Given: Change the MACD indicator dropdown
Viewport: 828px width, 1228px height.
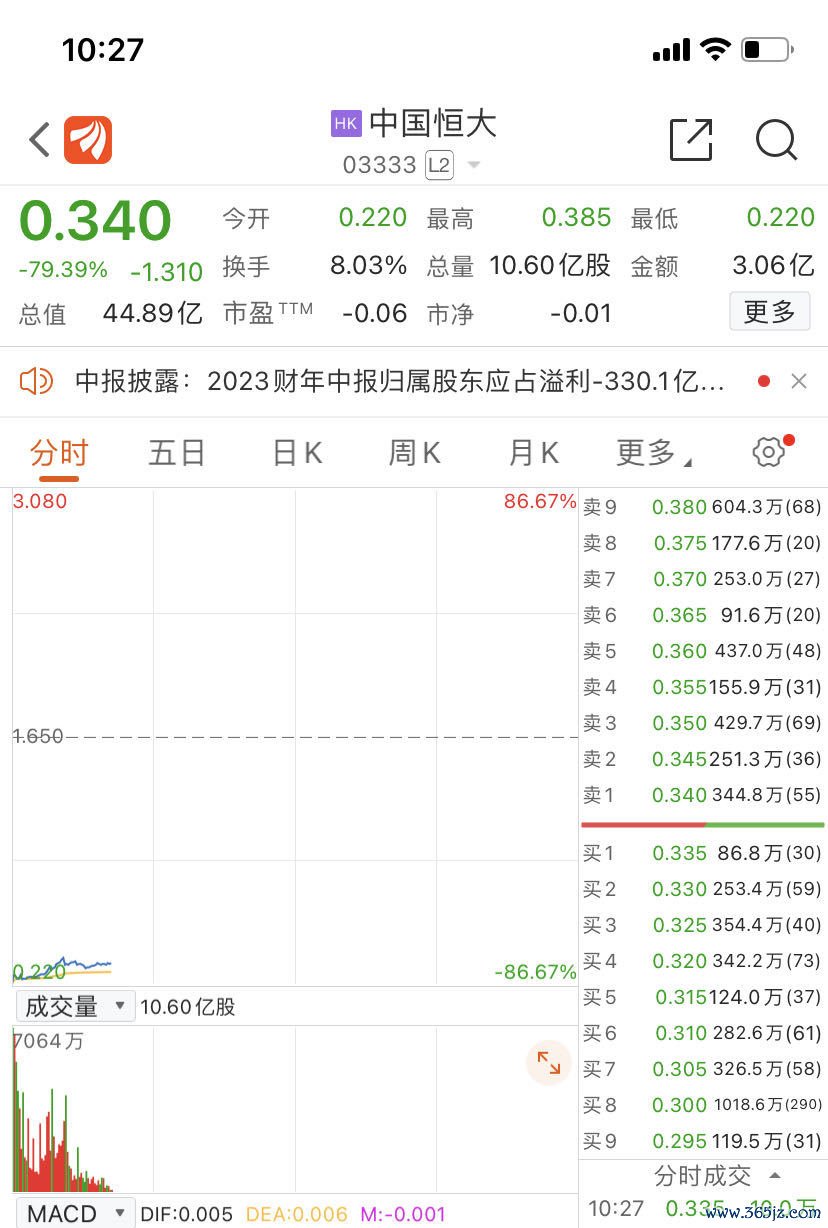Looking at the screenshot, I should click(75, 1214).
